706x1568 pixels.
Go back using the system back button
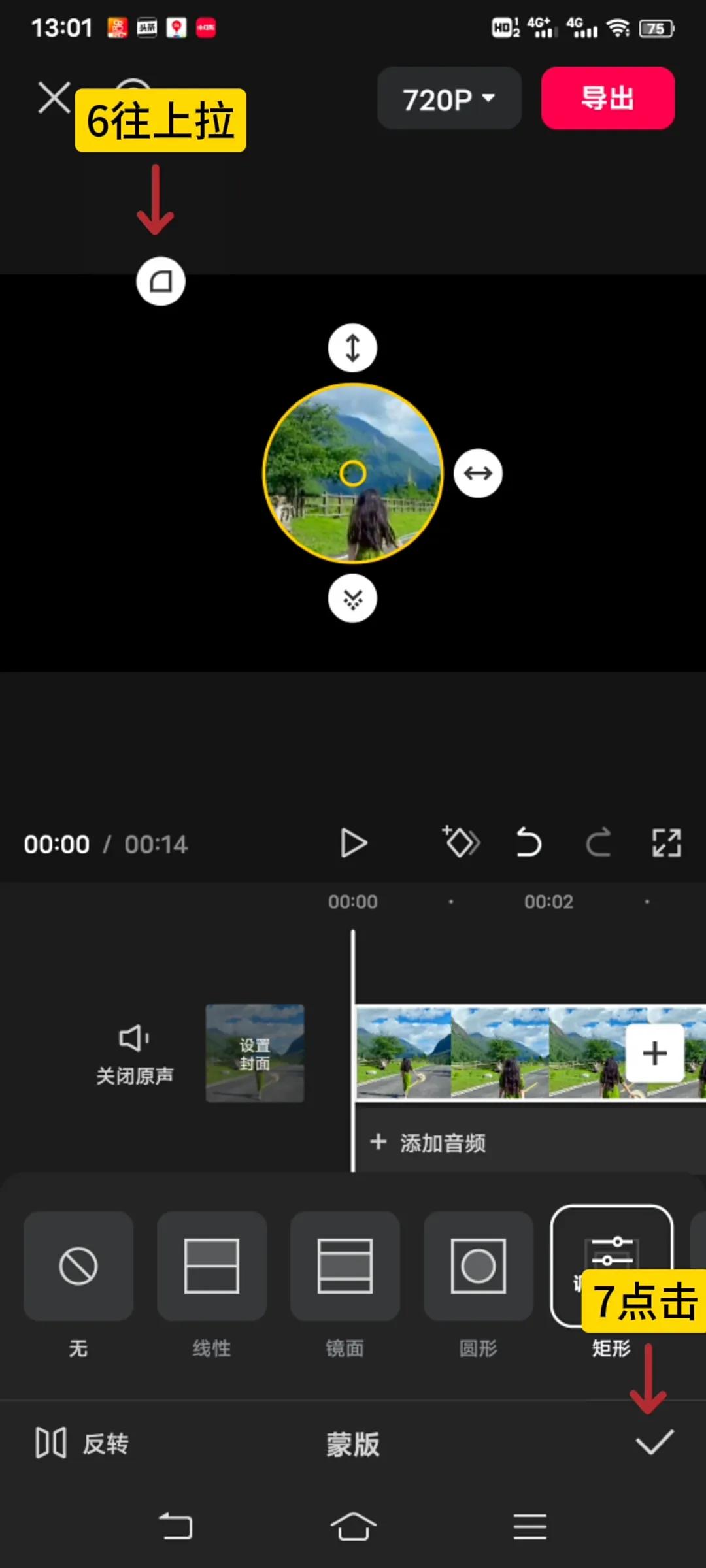[176, 1527]
